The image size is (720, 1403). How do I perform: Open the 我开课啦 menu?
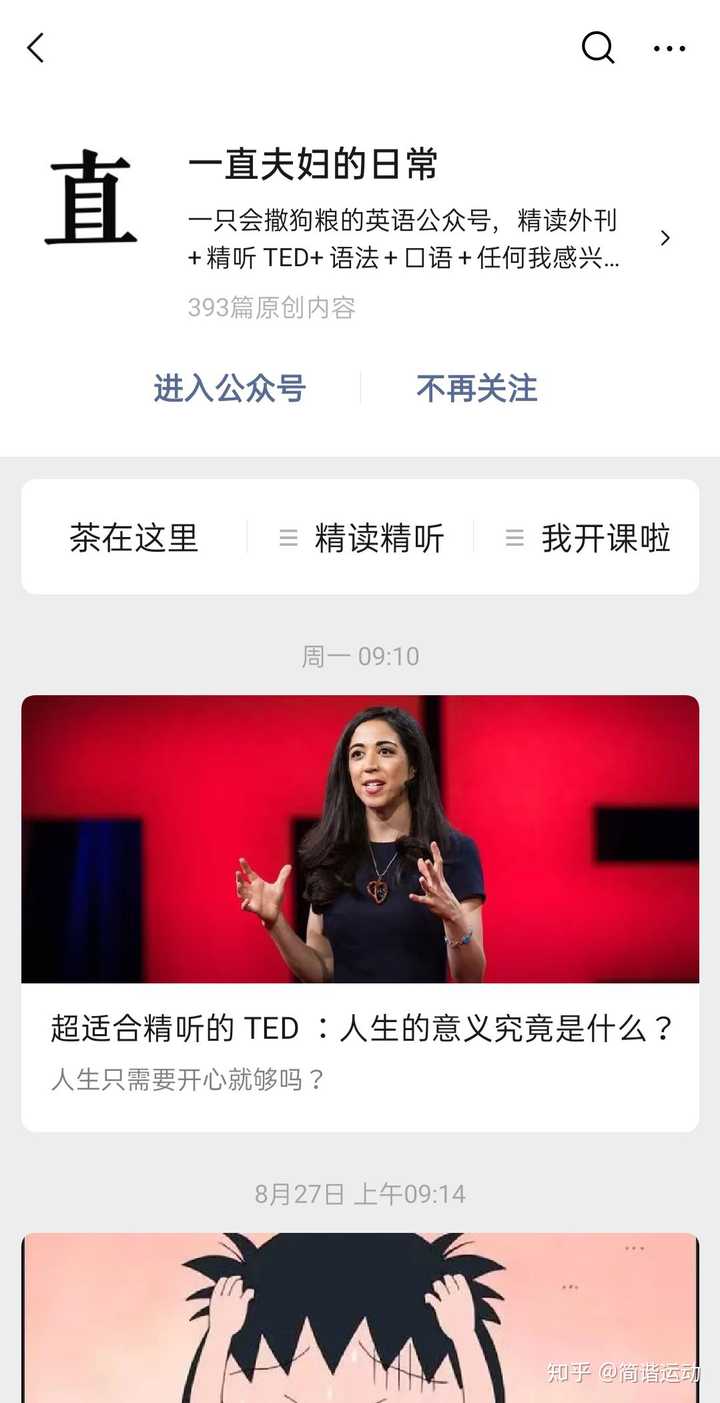point(606,538)
